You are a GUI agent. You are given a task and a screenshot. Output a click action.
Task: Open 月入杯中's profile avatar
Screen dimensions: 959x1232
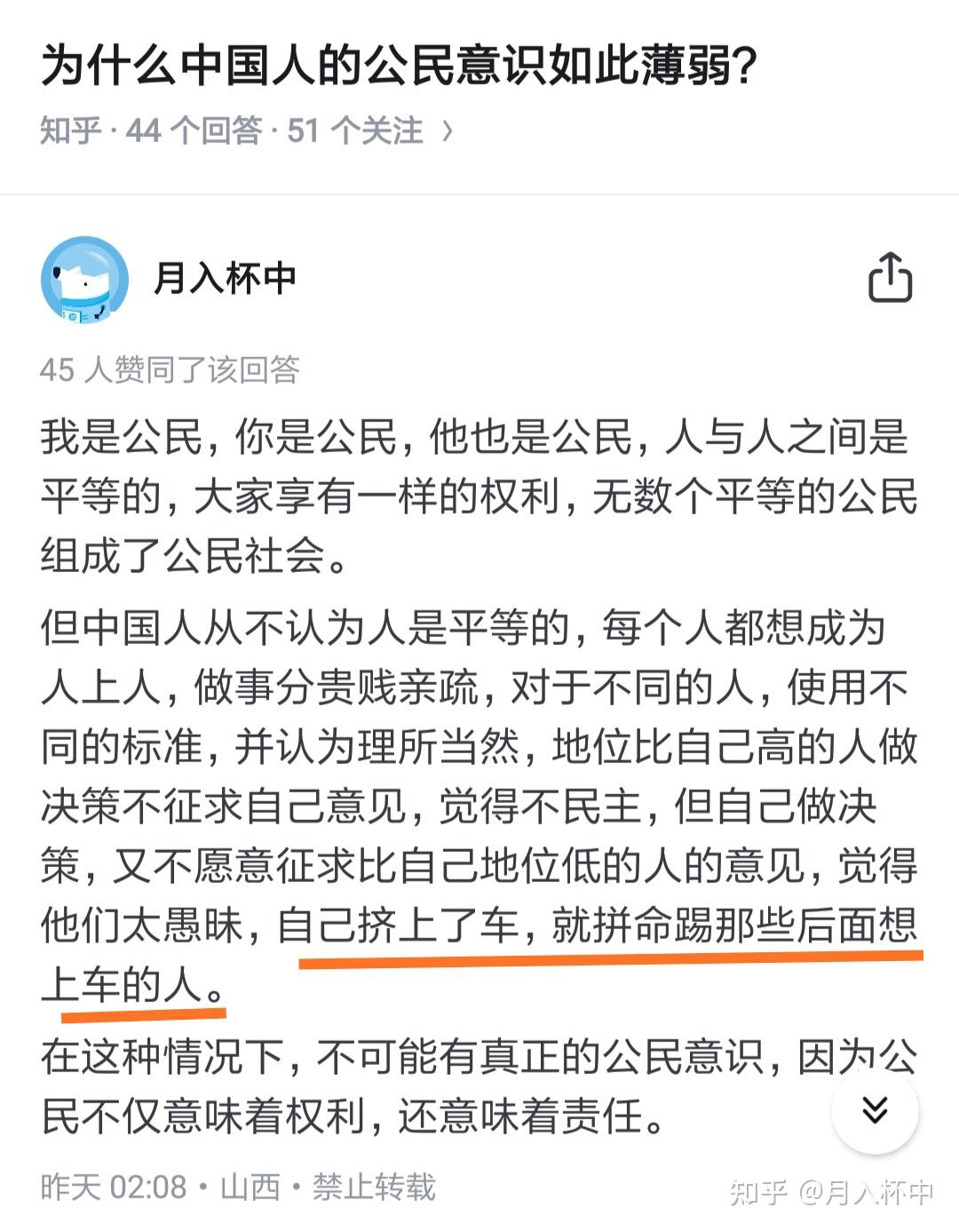[x=84, y=279]
